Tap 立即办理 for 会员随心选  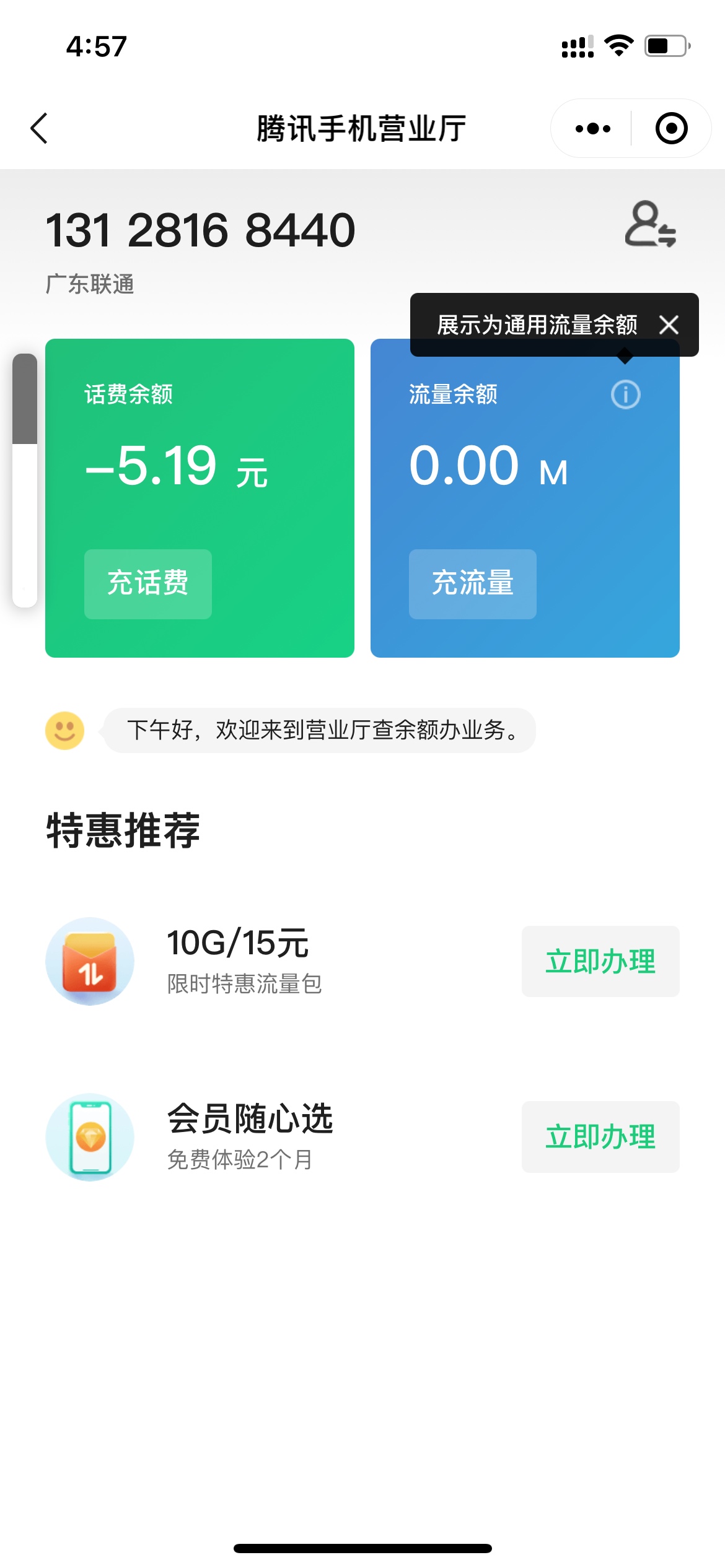[600, 1136]
